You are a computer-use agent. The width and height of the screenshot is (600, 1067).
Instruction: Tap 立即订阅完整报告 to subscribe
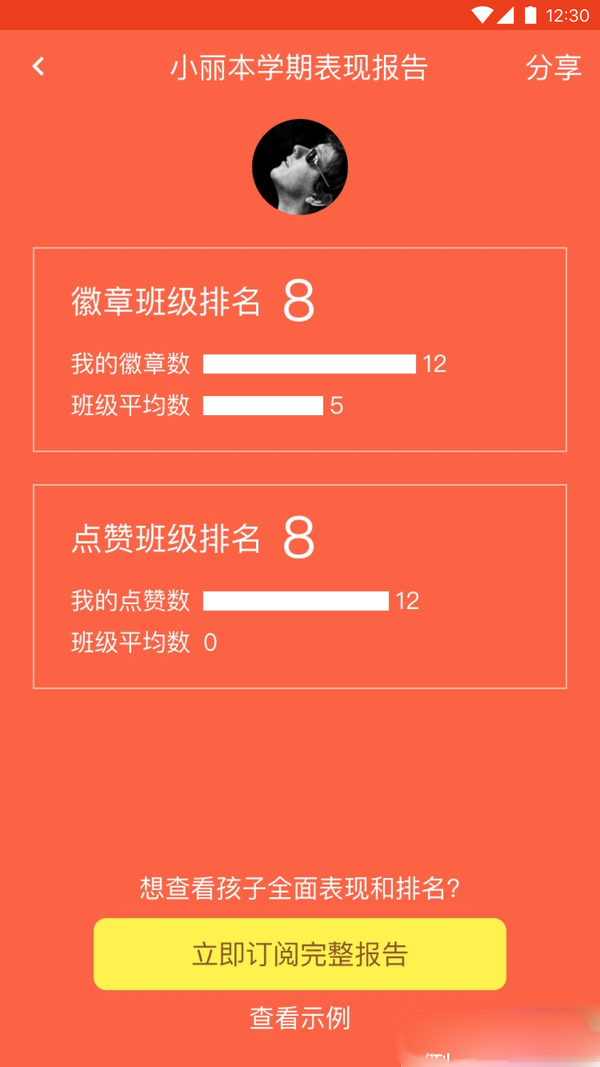click(300, 954)
